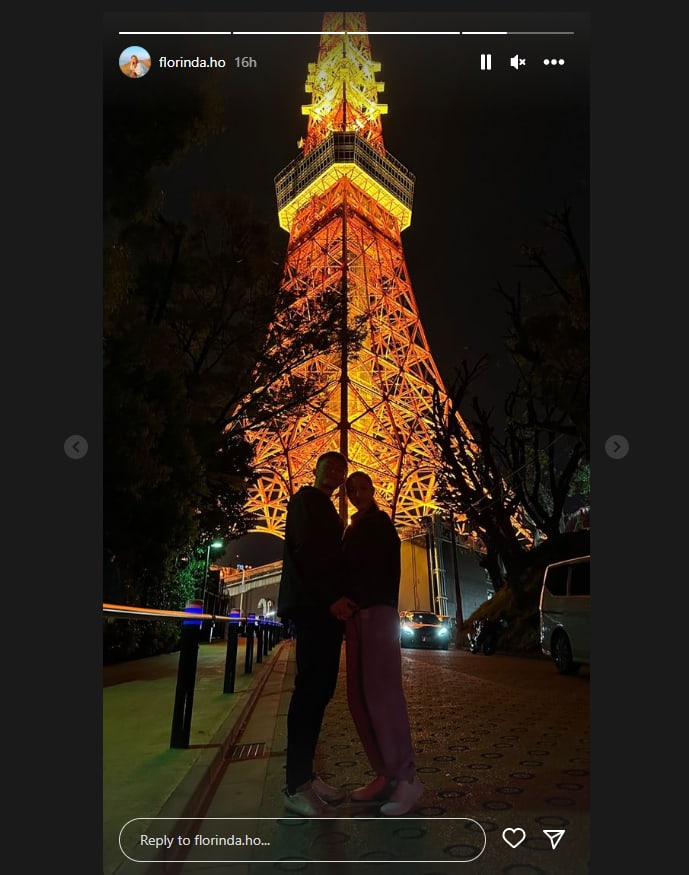Open the florinda.ho username link
Image resolution: width=689 pixels, height=875 pixels.
click(x=192, y=62)
